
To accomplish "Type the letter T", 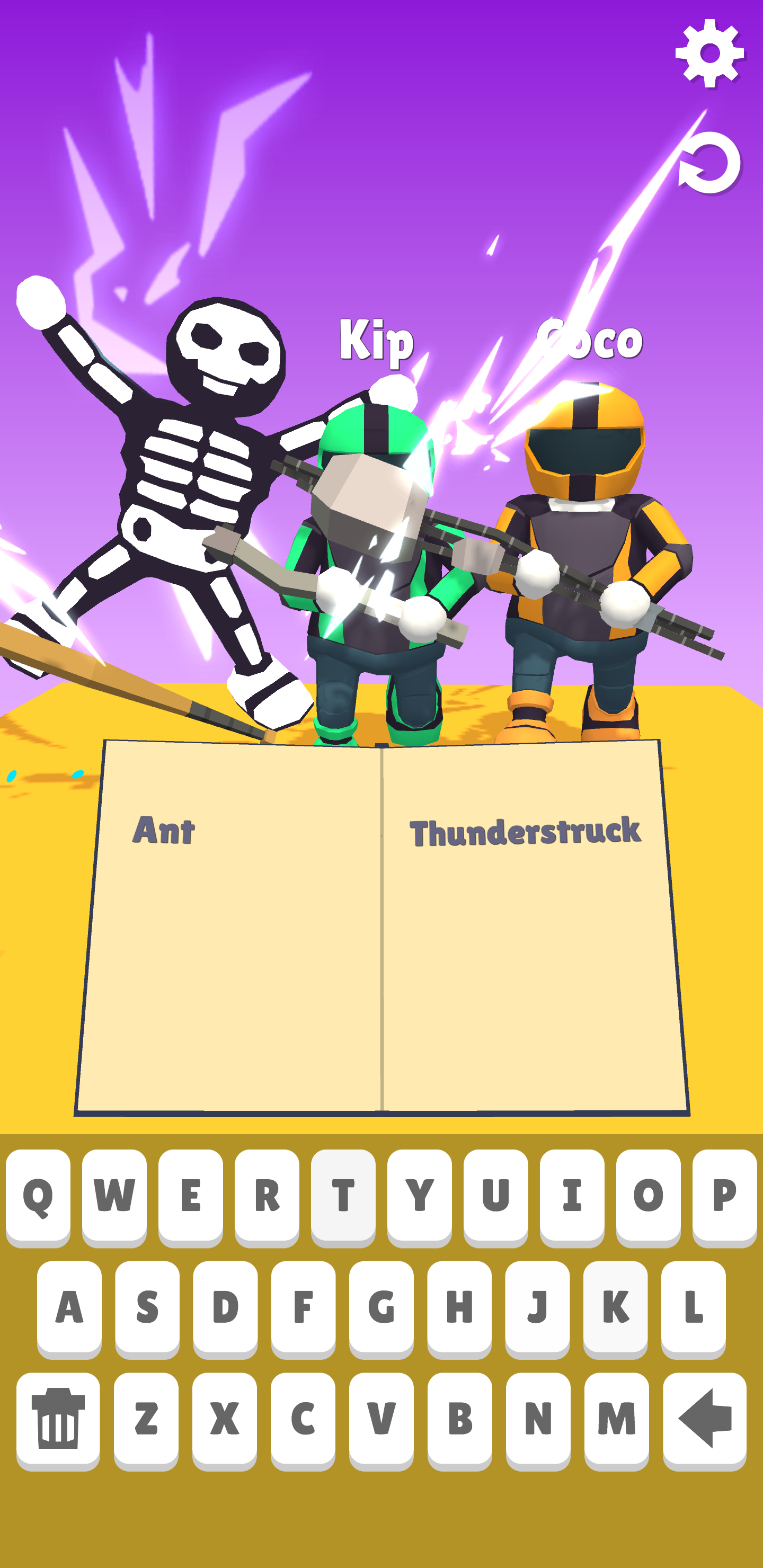I will 343,1195.
